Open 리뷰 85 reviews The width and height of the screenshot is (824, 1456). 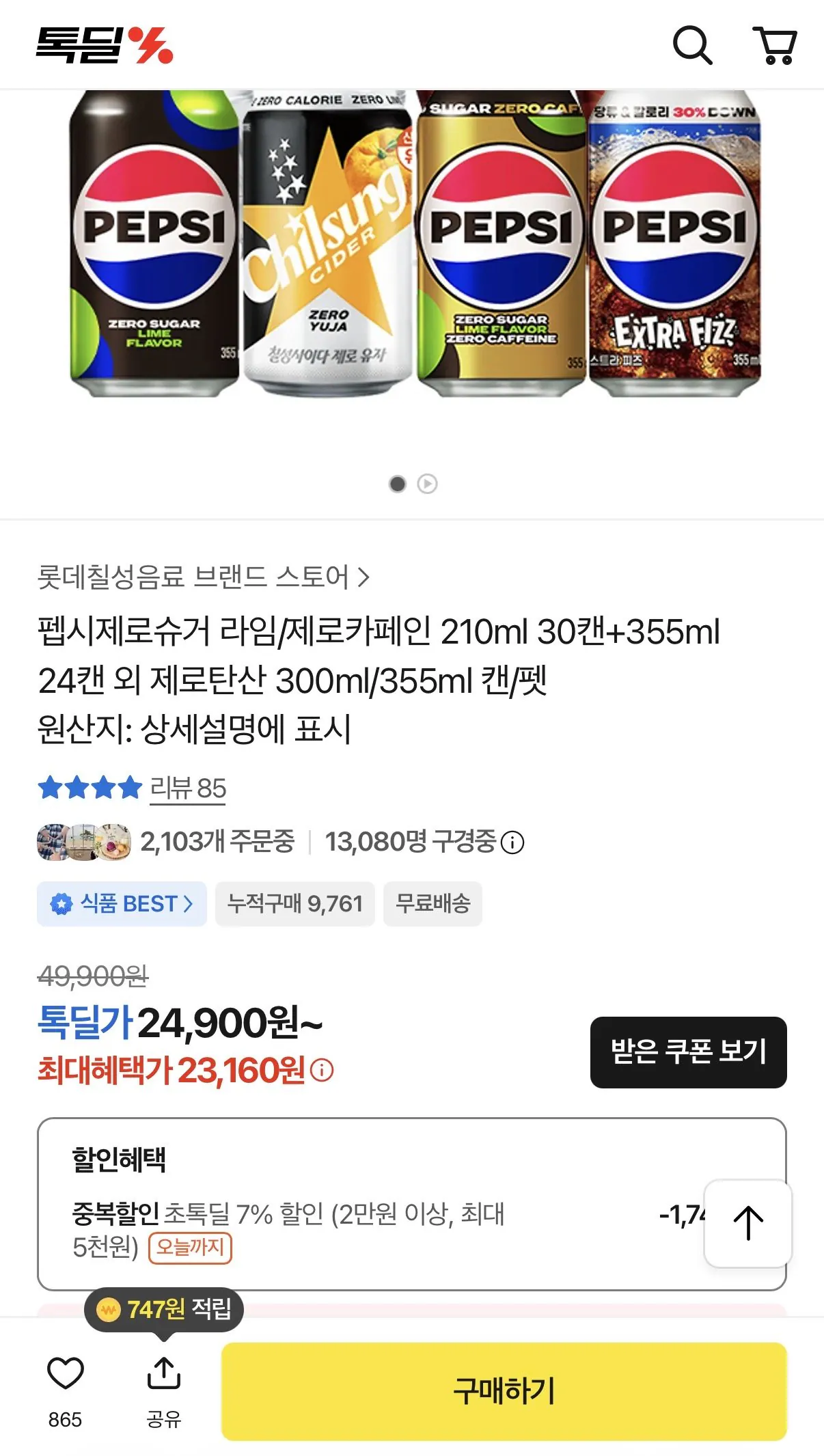coord(188,788)
